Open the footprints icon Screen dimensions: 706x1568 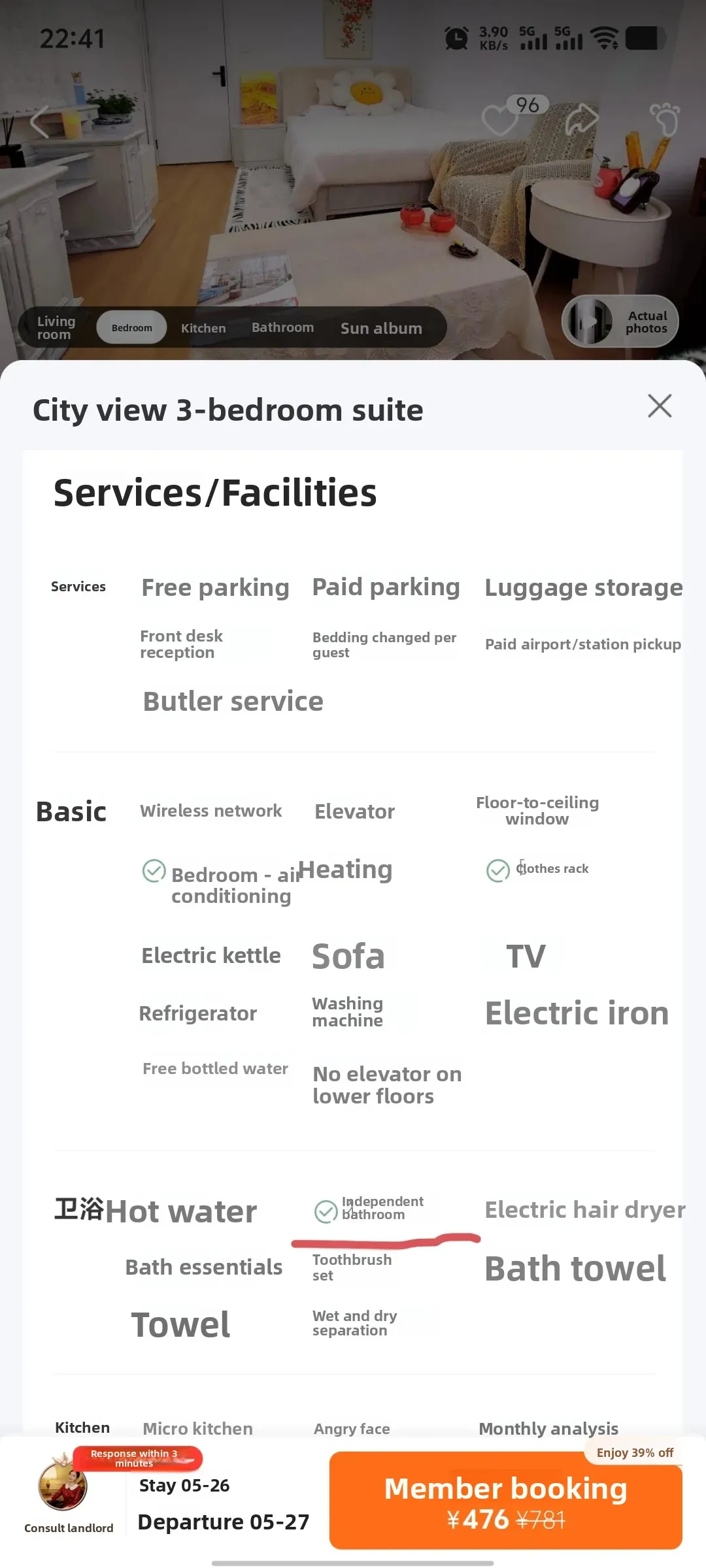[665, 120]
